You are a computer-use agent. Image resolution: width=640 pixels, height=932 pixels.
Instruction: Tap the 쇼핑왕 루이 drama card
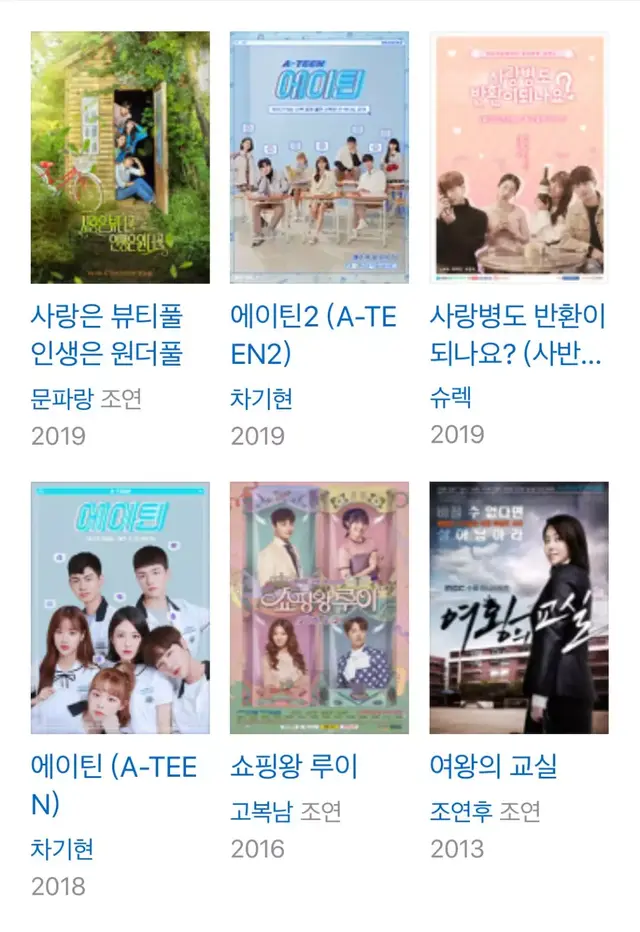point(319,608)
